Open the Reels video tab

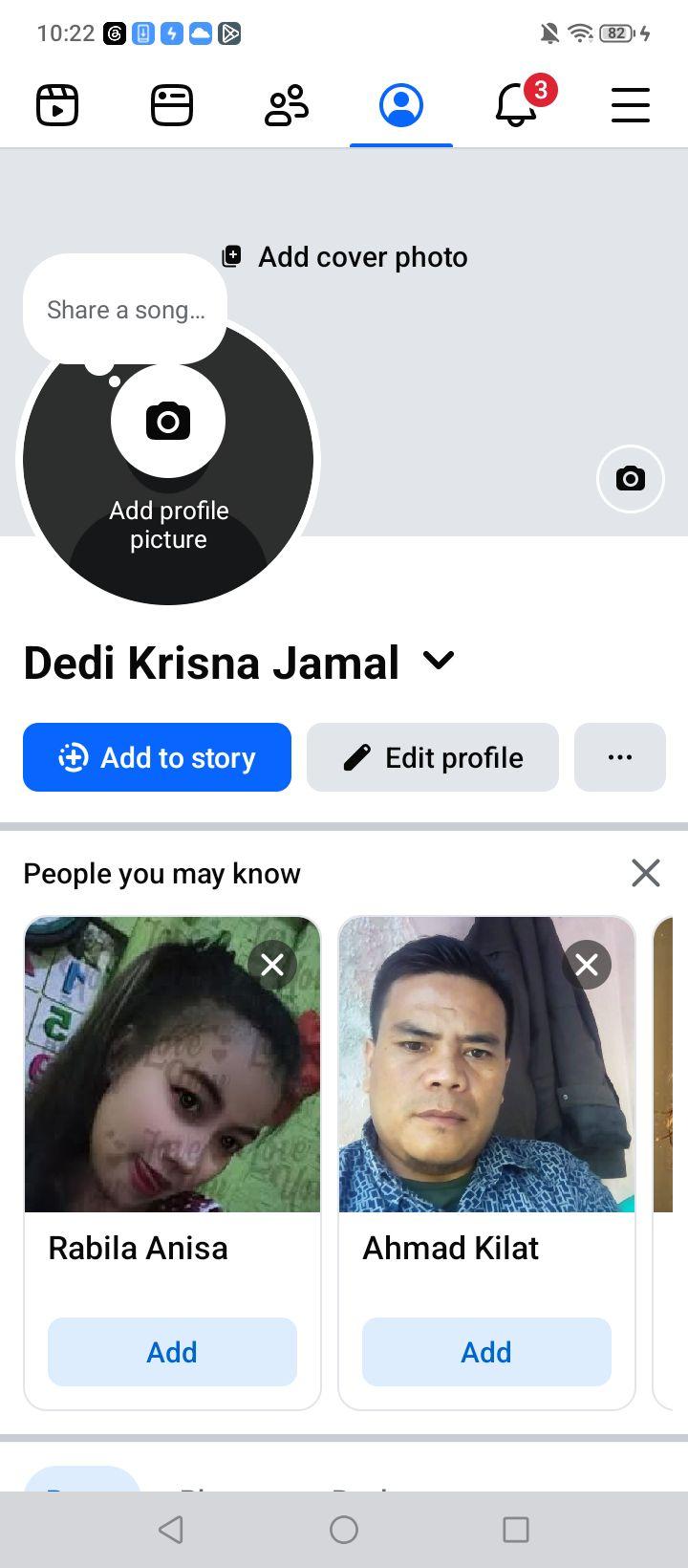57,105
